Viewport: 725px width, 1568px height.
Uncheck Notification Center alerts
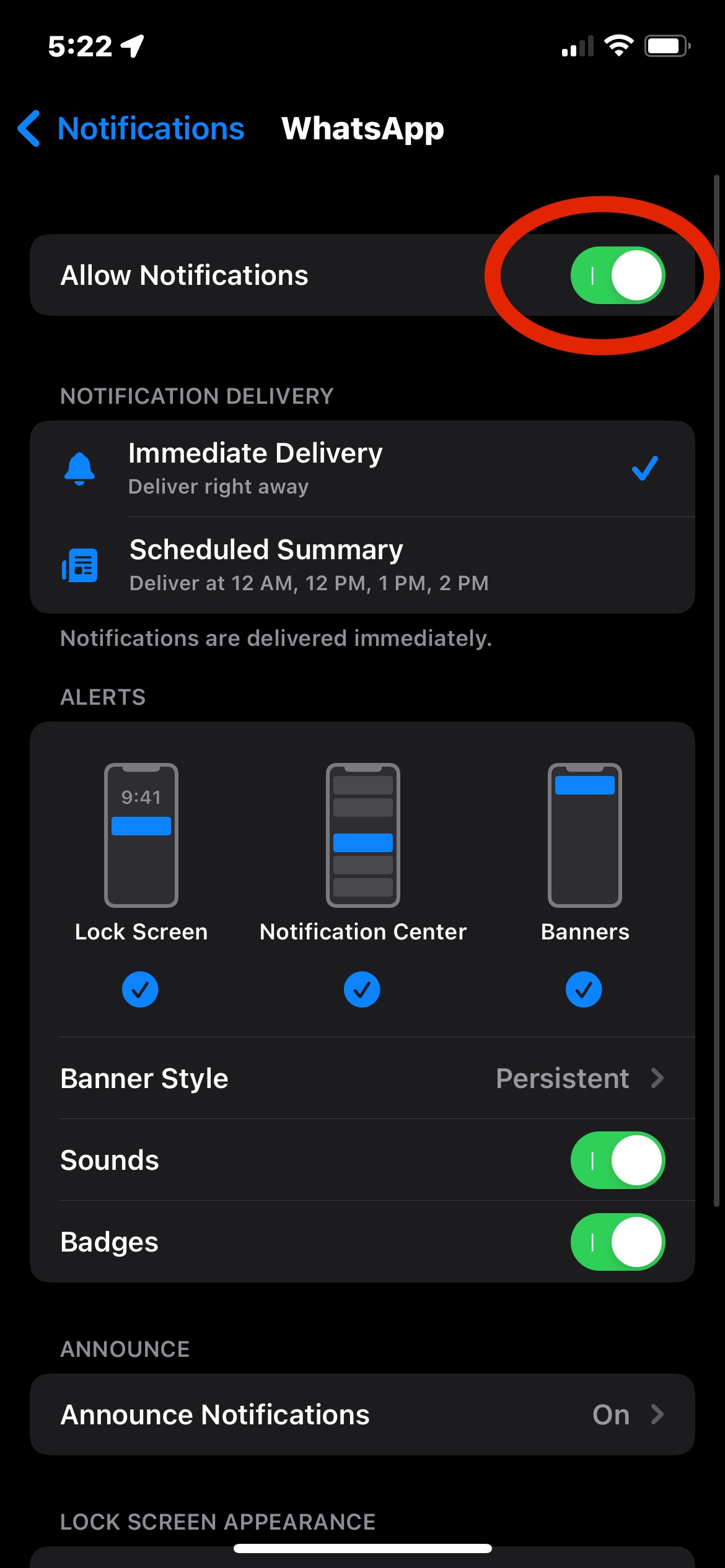tap(362, 990)
